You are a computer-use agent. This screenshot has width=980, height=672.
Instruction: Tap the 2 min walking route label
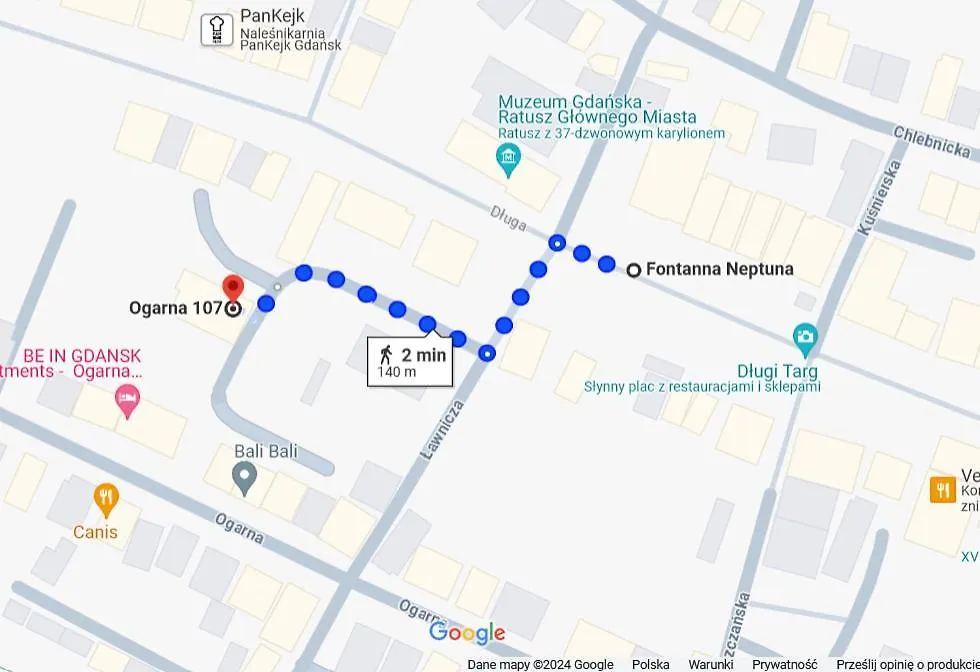411,362
